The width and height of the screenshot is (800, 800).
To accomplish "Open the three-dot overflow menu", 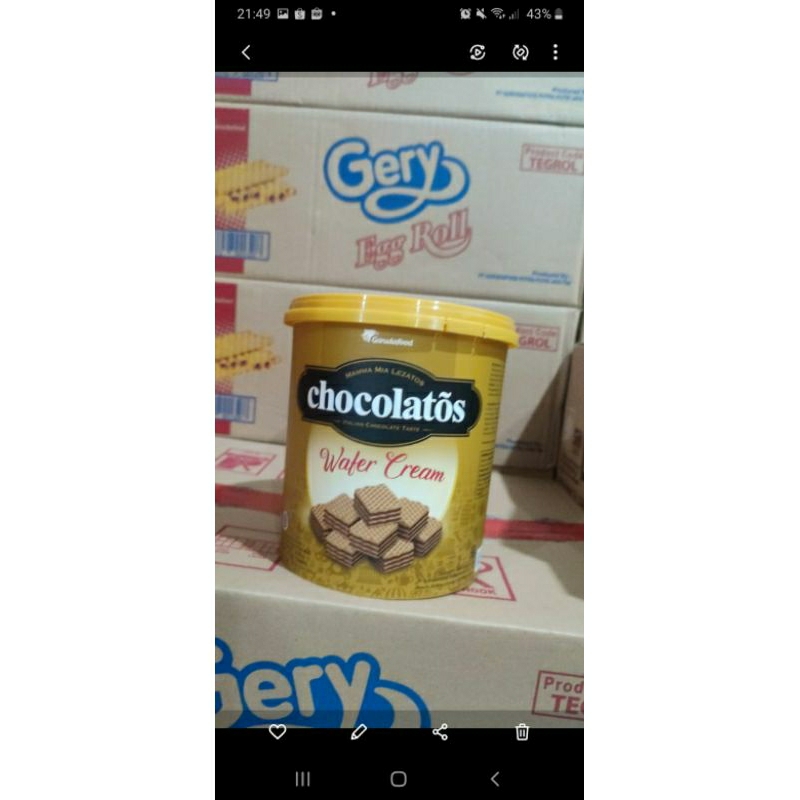I will [556, 52].
